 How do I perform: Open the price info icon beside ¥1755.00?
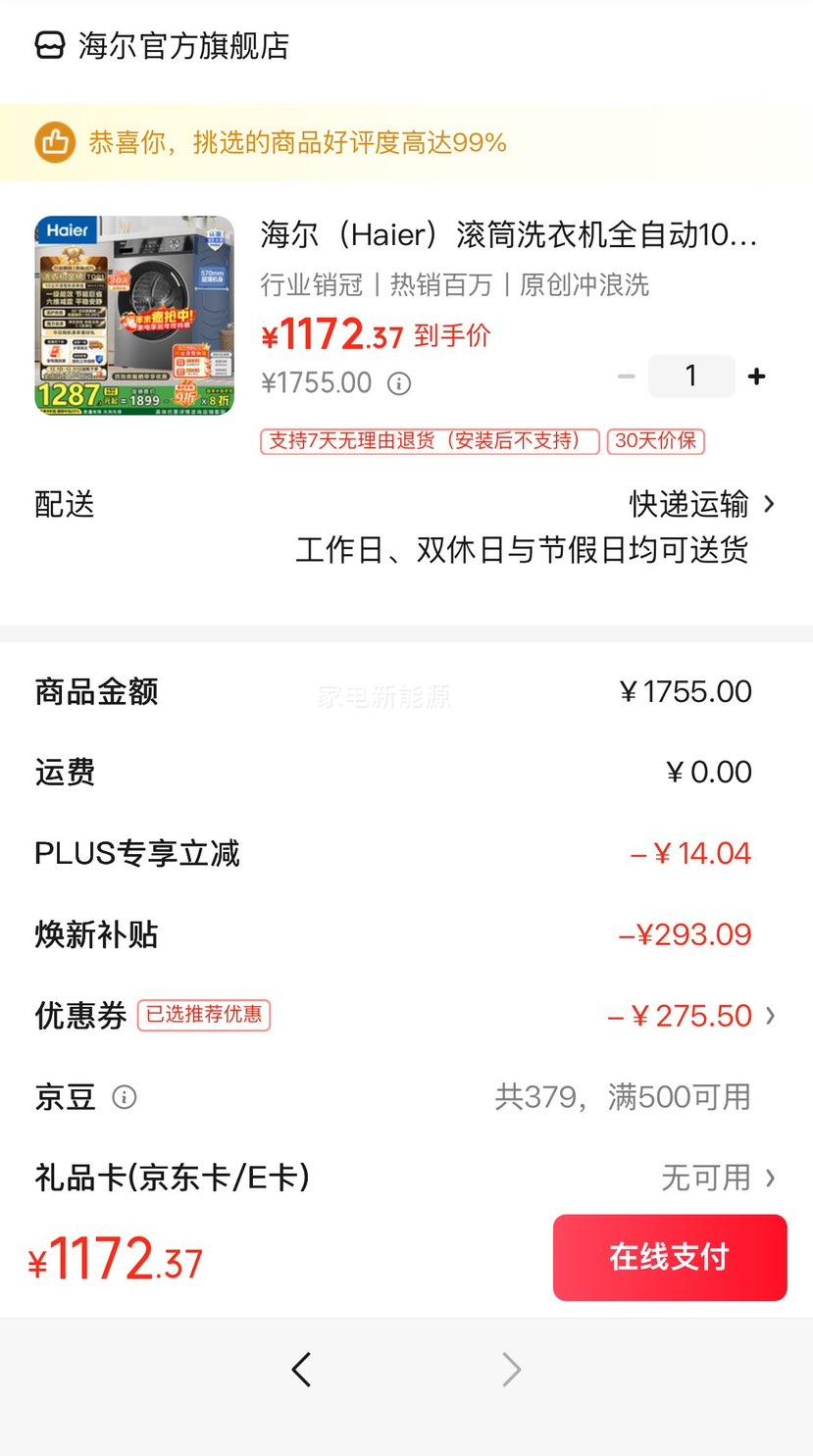pos(398,383)
